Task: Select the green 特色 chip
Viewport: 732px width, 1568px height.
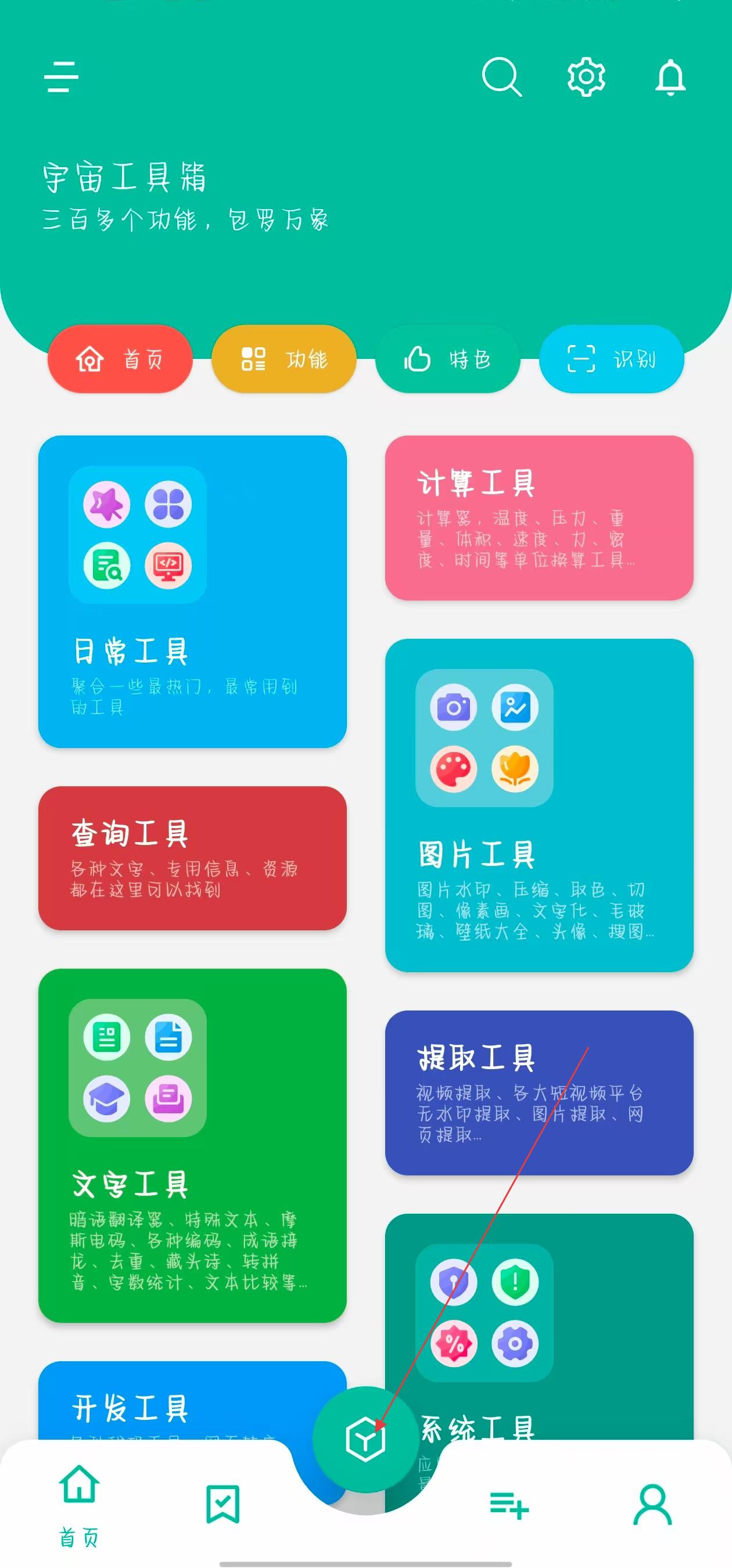Action: pyautogui.click(x=447, y=359)
